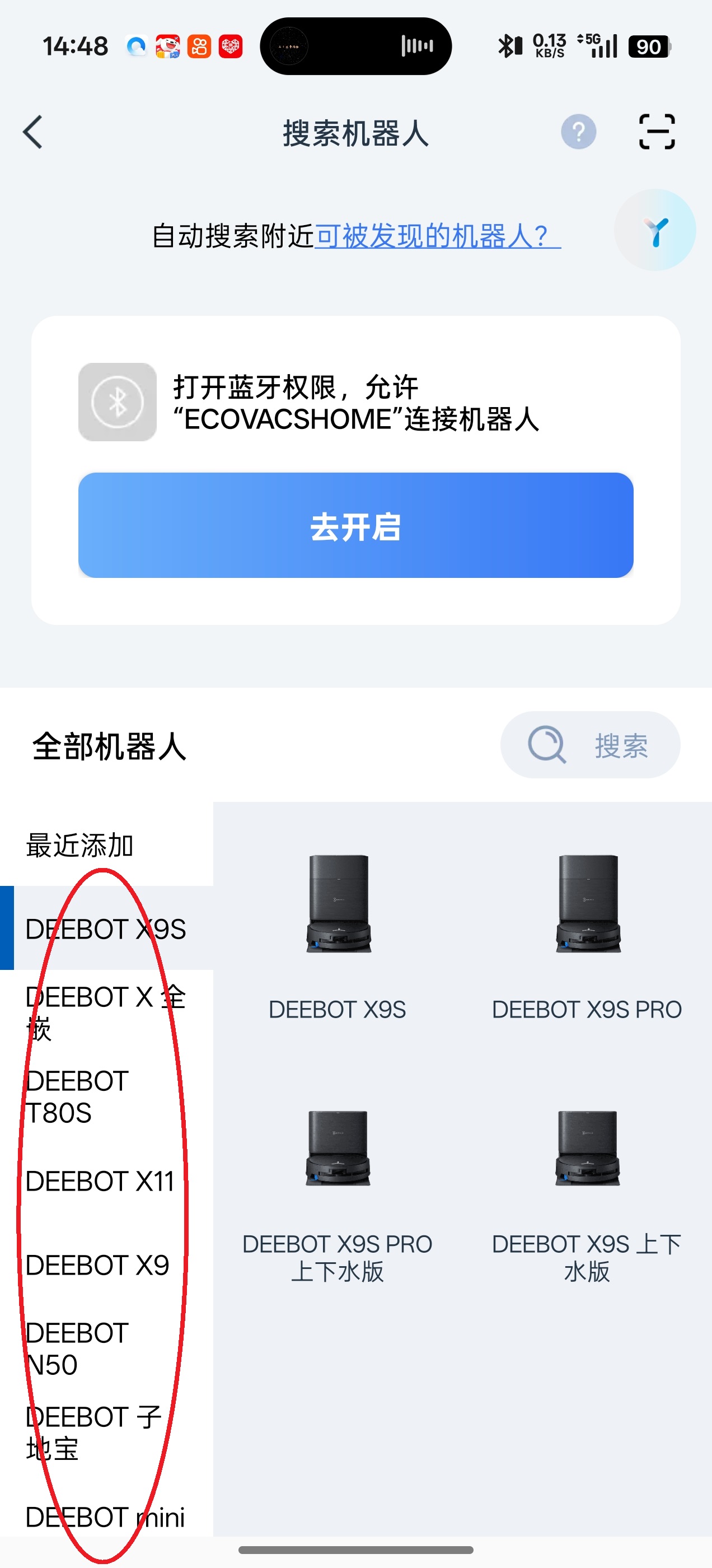Go back from the robot search page
Viewport: 712px width, 1568px height.
coord(34,132)
